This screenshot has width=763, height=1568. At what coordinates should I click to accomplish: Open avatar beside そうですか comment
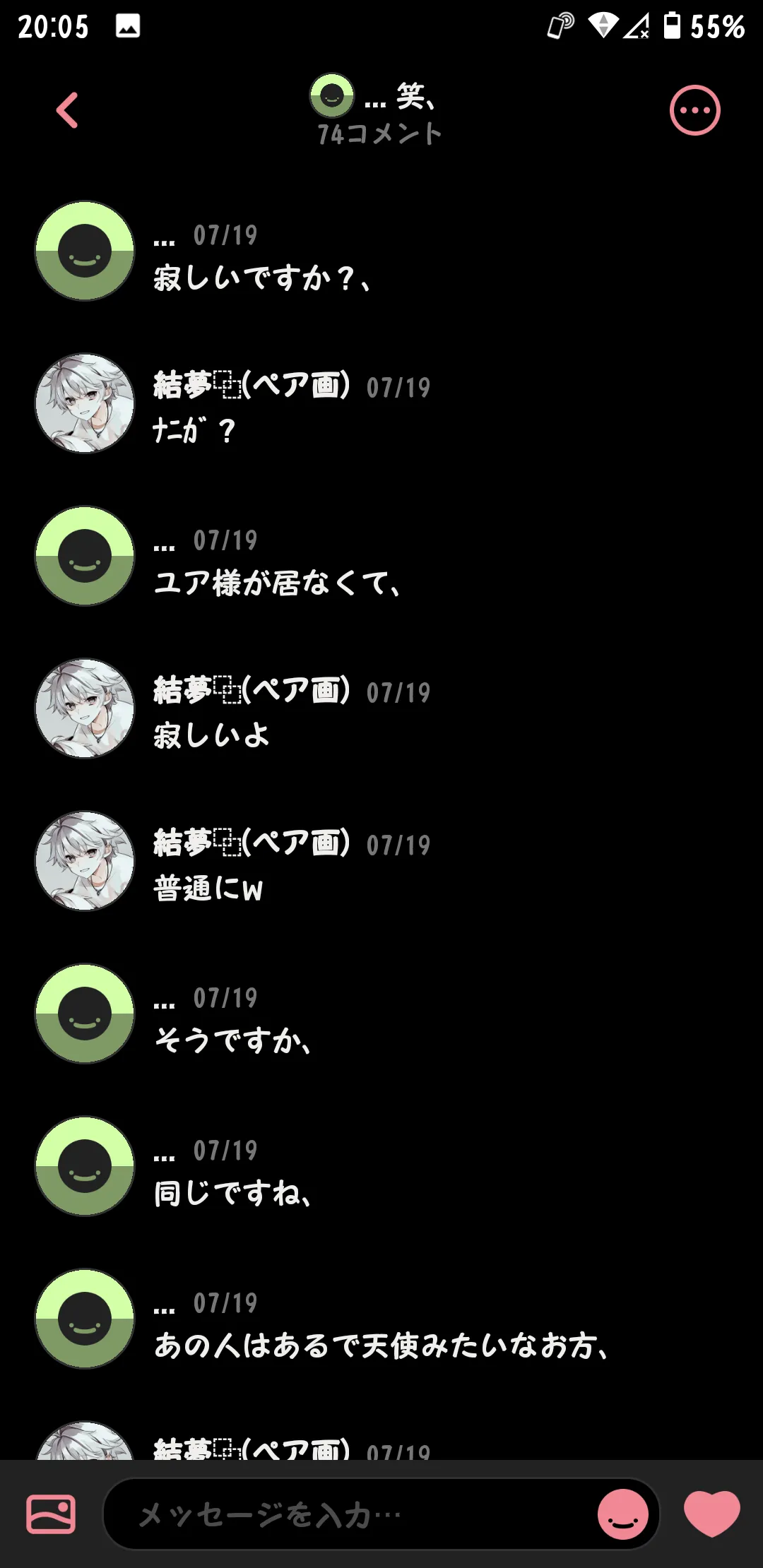coord(85,1014)
